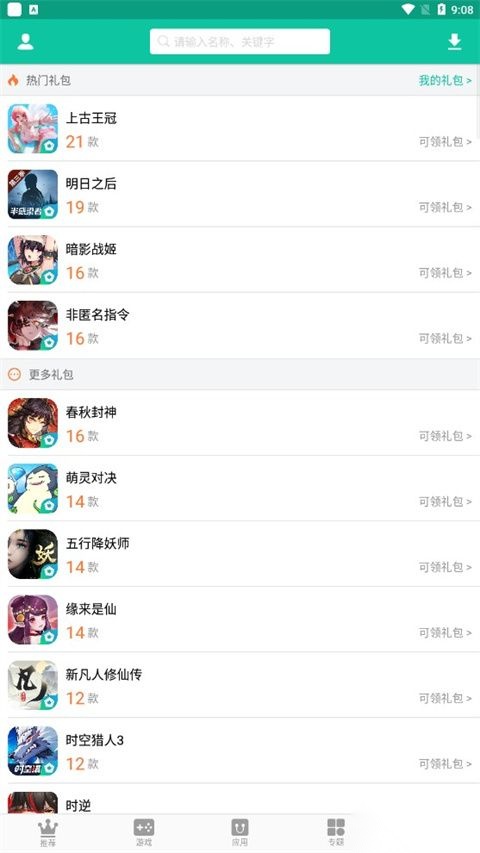Open the downloads icon
This screenshot has height=853, width=480.
point(454,42)
